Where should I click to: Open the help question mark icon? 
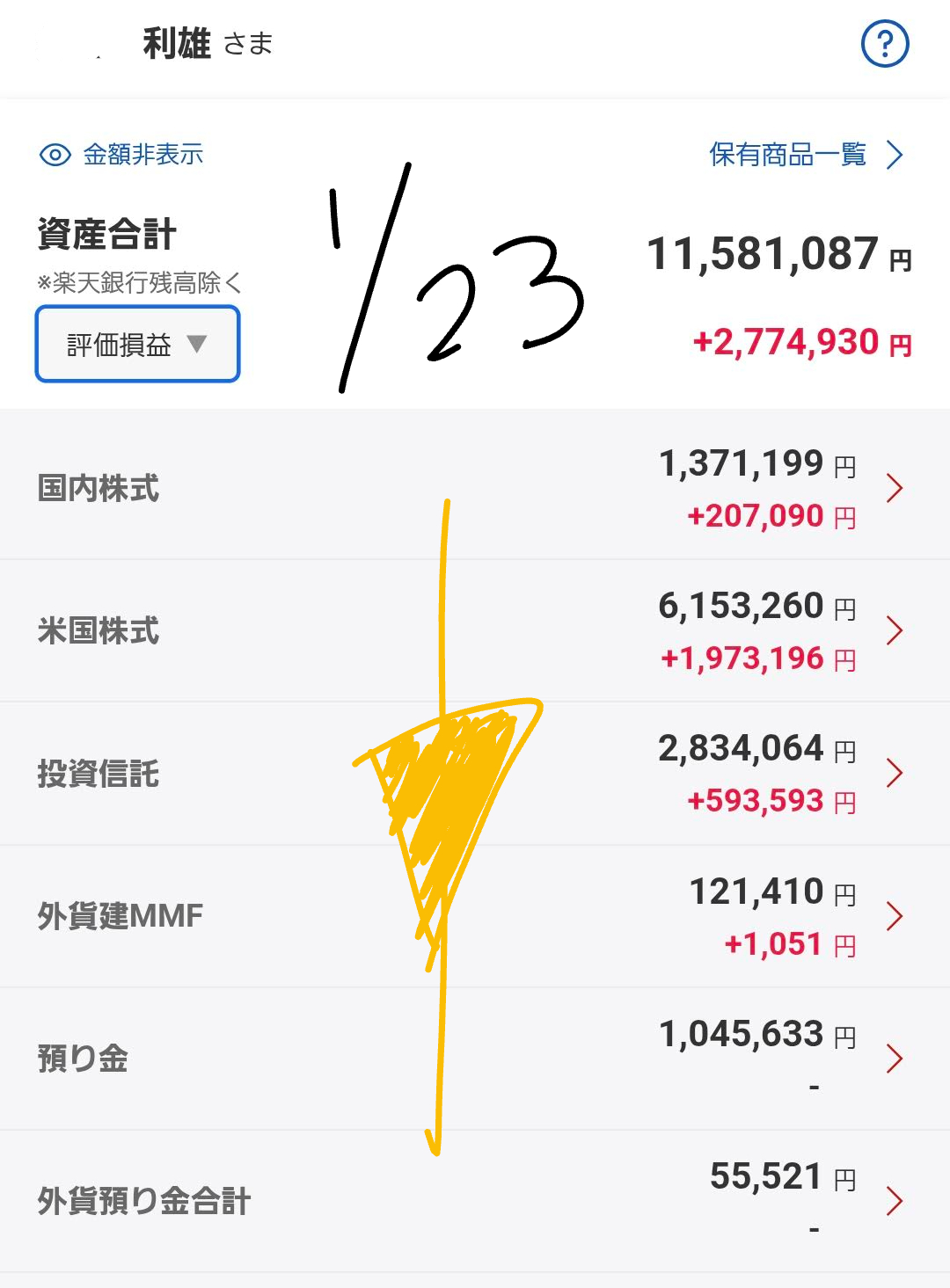pos(884,44)
